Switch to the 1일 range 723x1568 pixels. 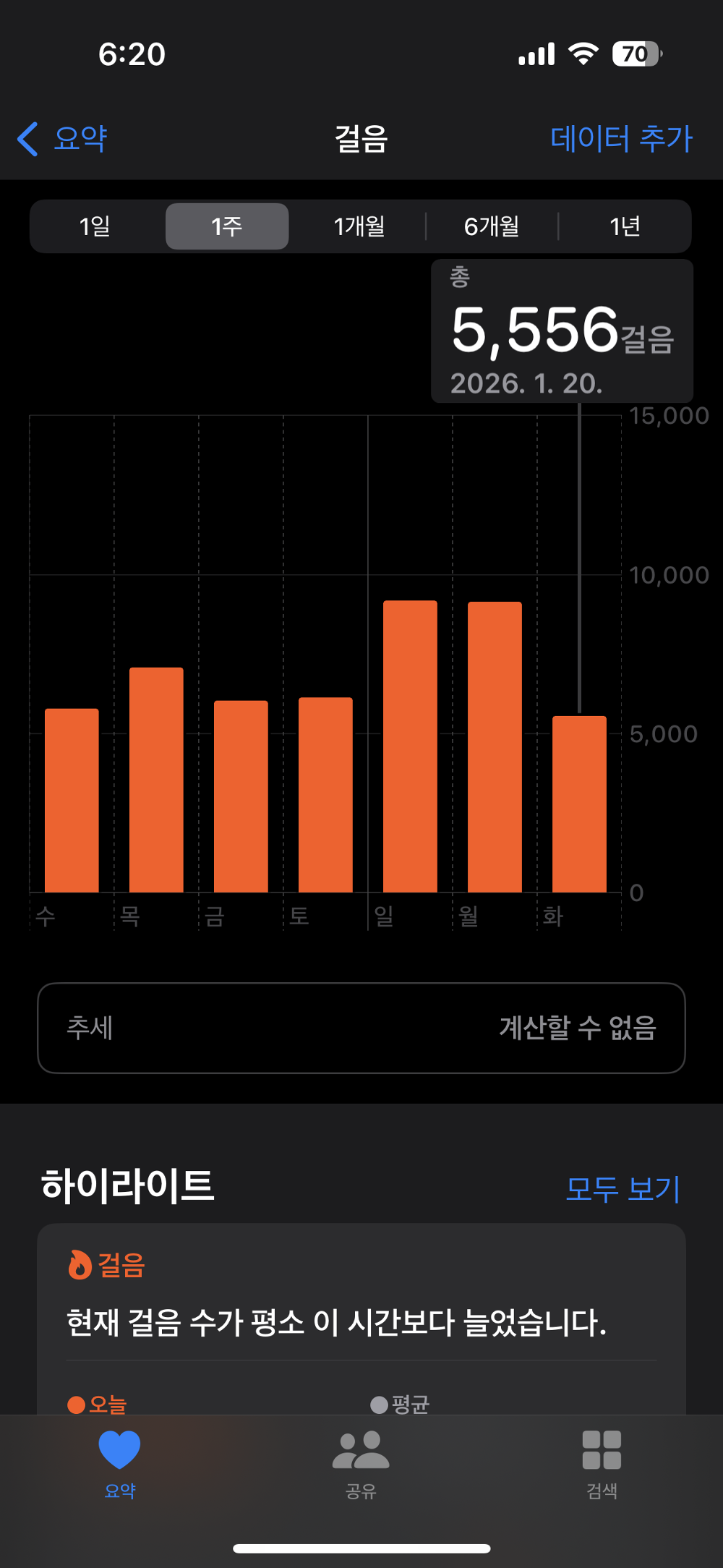coord(95,226)
